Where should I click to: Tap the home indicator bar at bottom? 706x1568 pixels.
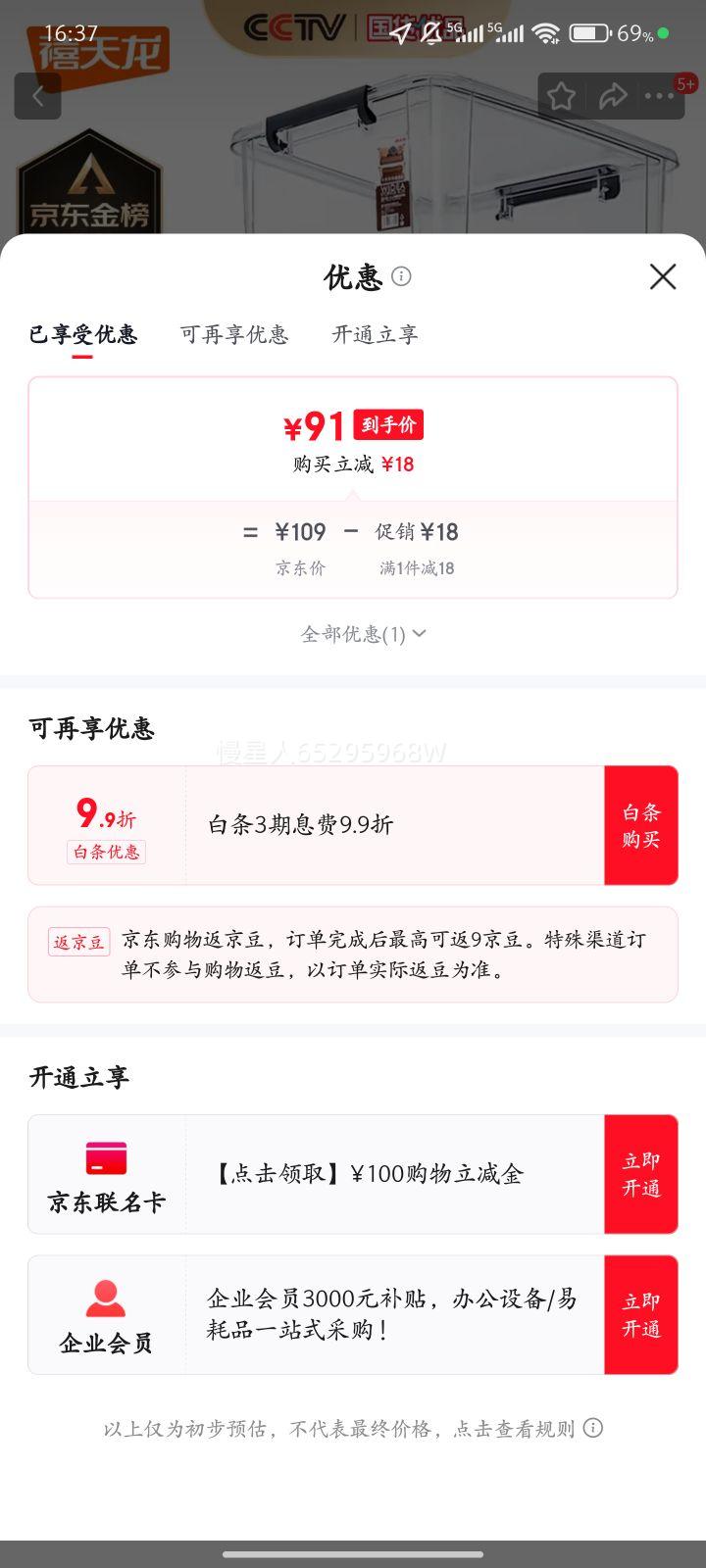pos(353,1552)
